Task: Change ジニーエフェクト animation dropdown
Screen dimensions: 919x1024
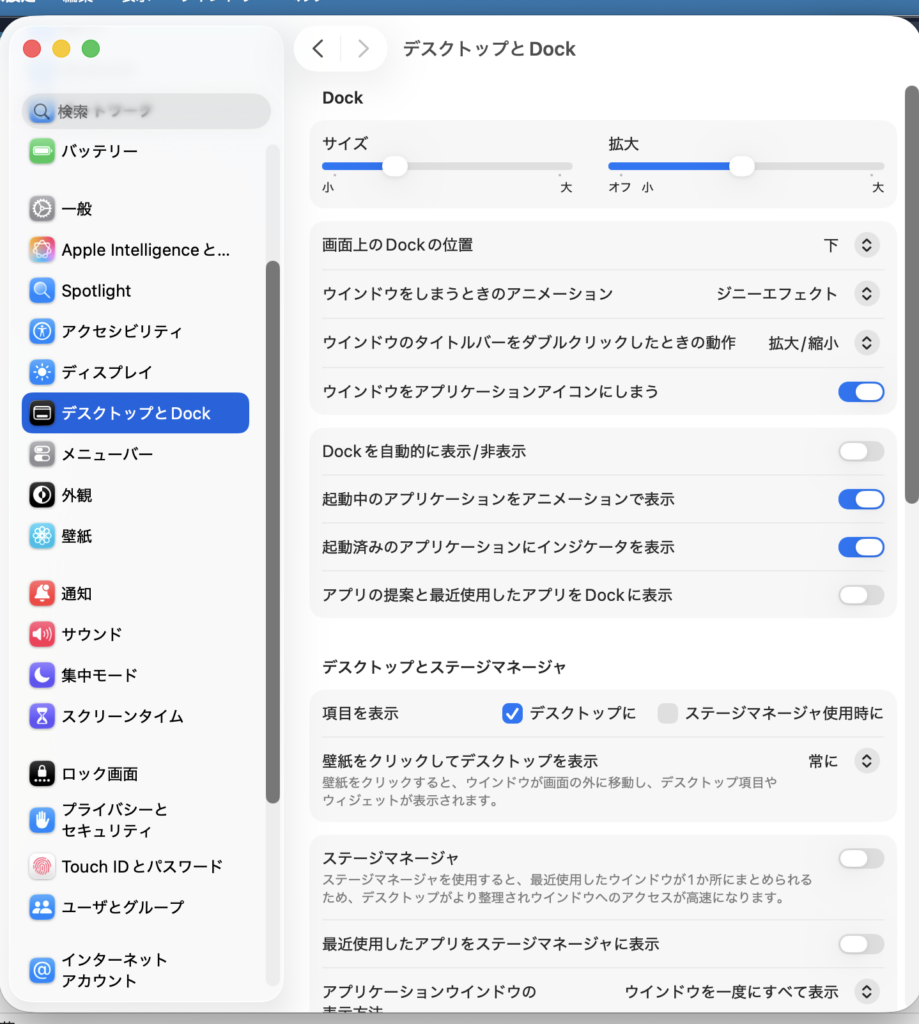Action: 866,294
